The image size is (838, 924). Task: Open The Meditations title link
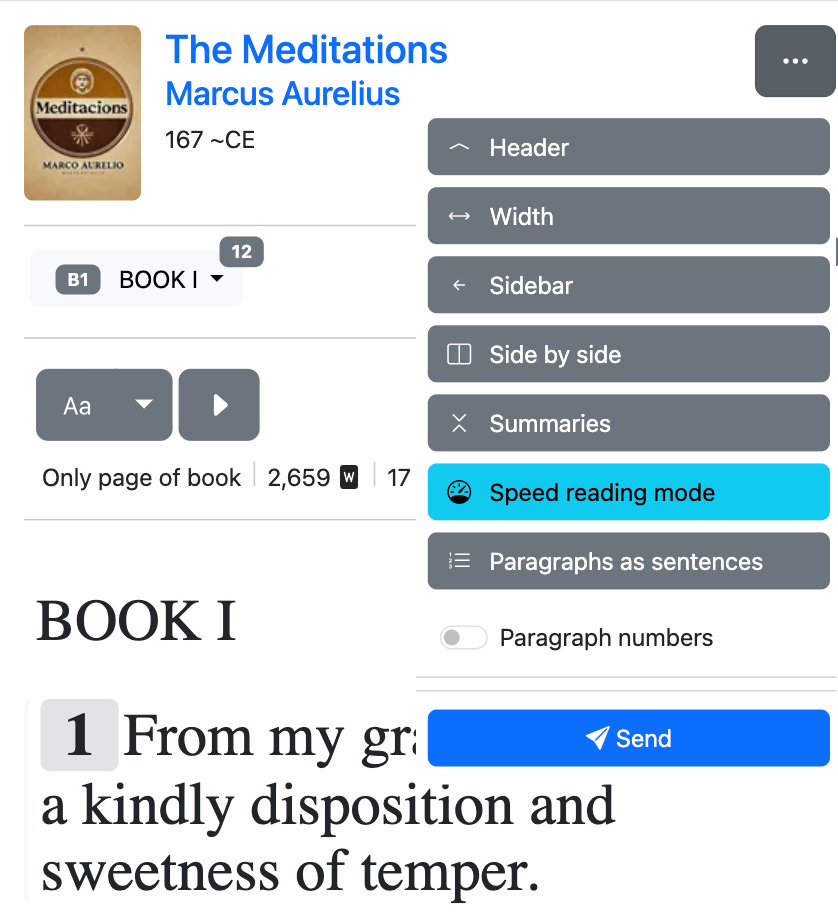(x=306, y=49)
